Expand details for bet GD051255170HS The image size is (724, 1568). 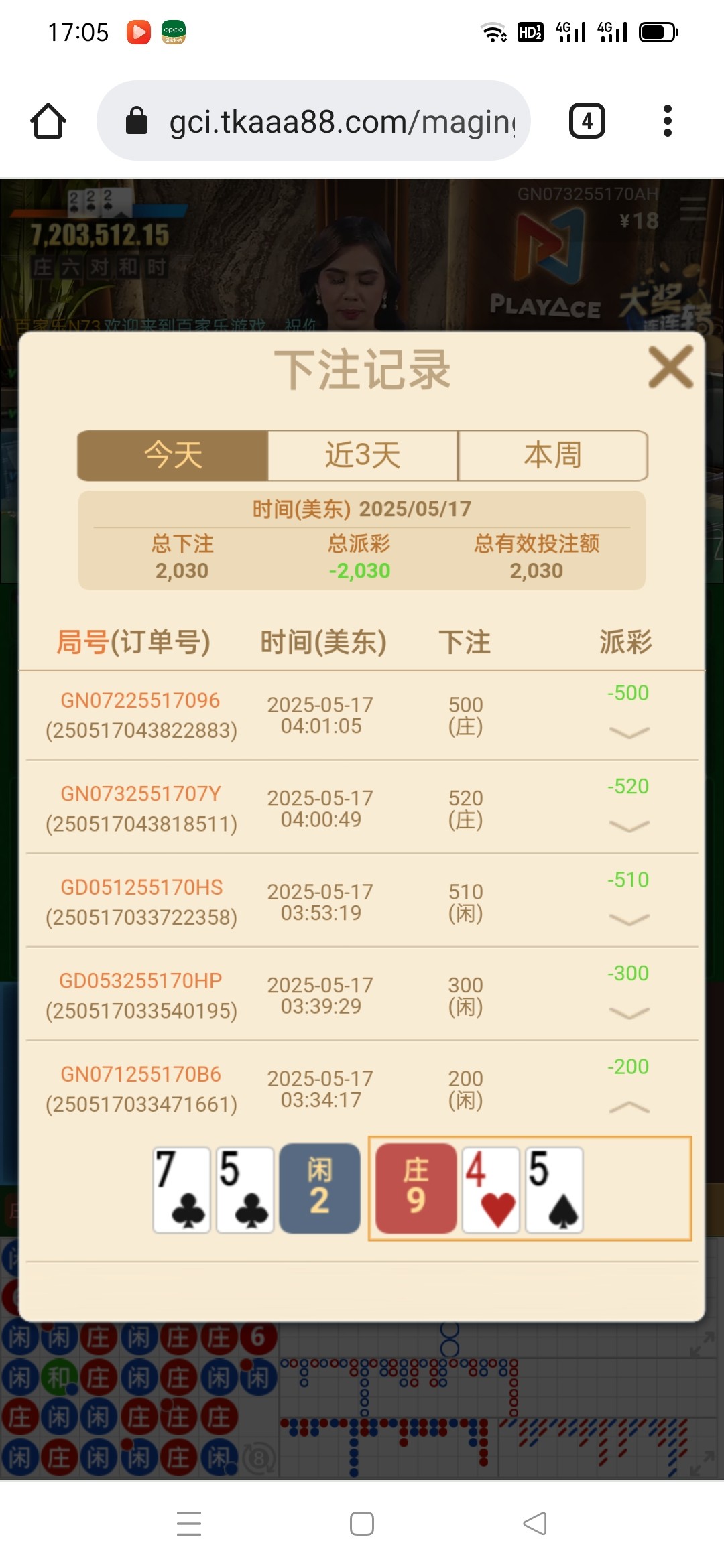click(629, 919)
